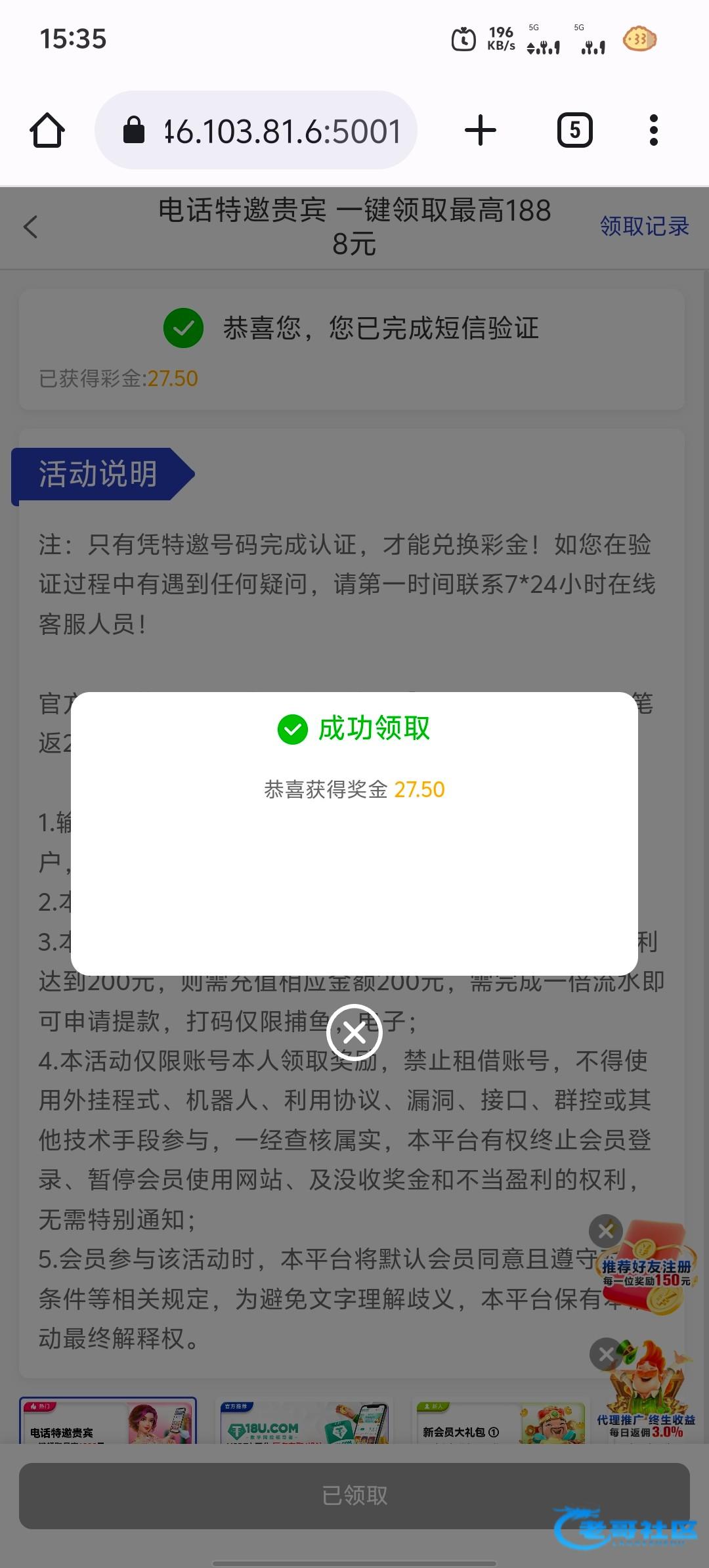Image resolution: width=709 pixels, height=1568 pixels.
Task: Open a new browser tab
Action: click(x=480, y=131)
